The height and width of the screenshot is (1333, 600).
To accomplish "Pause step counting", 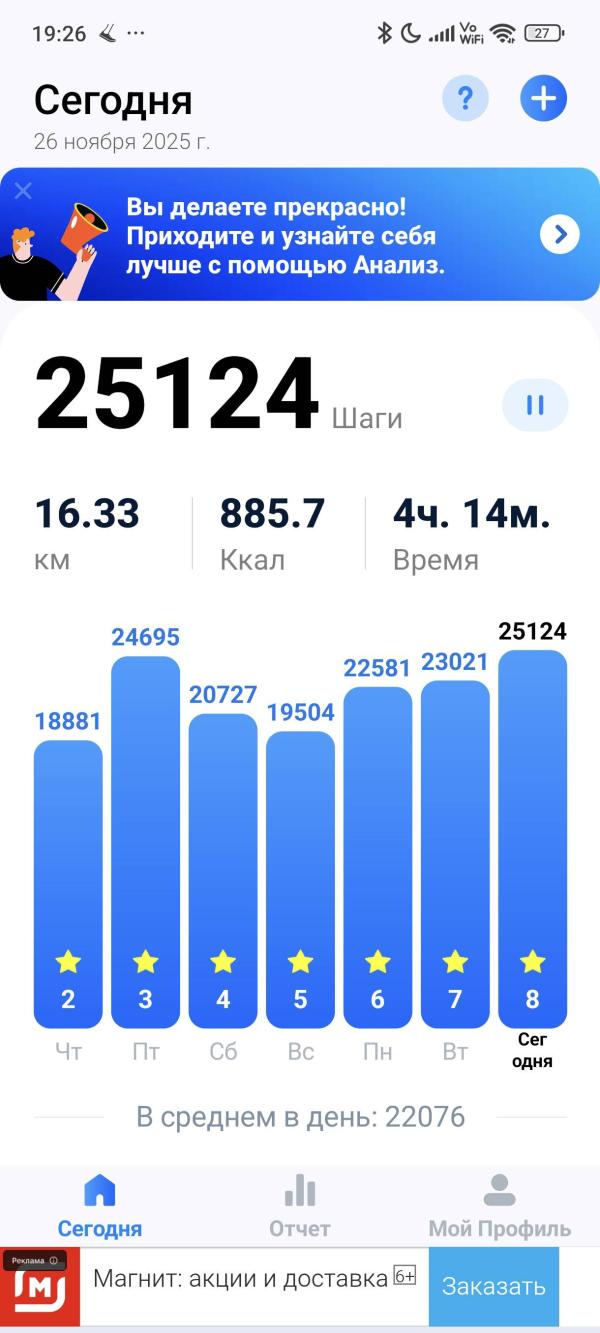I will point(535,405).
